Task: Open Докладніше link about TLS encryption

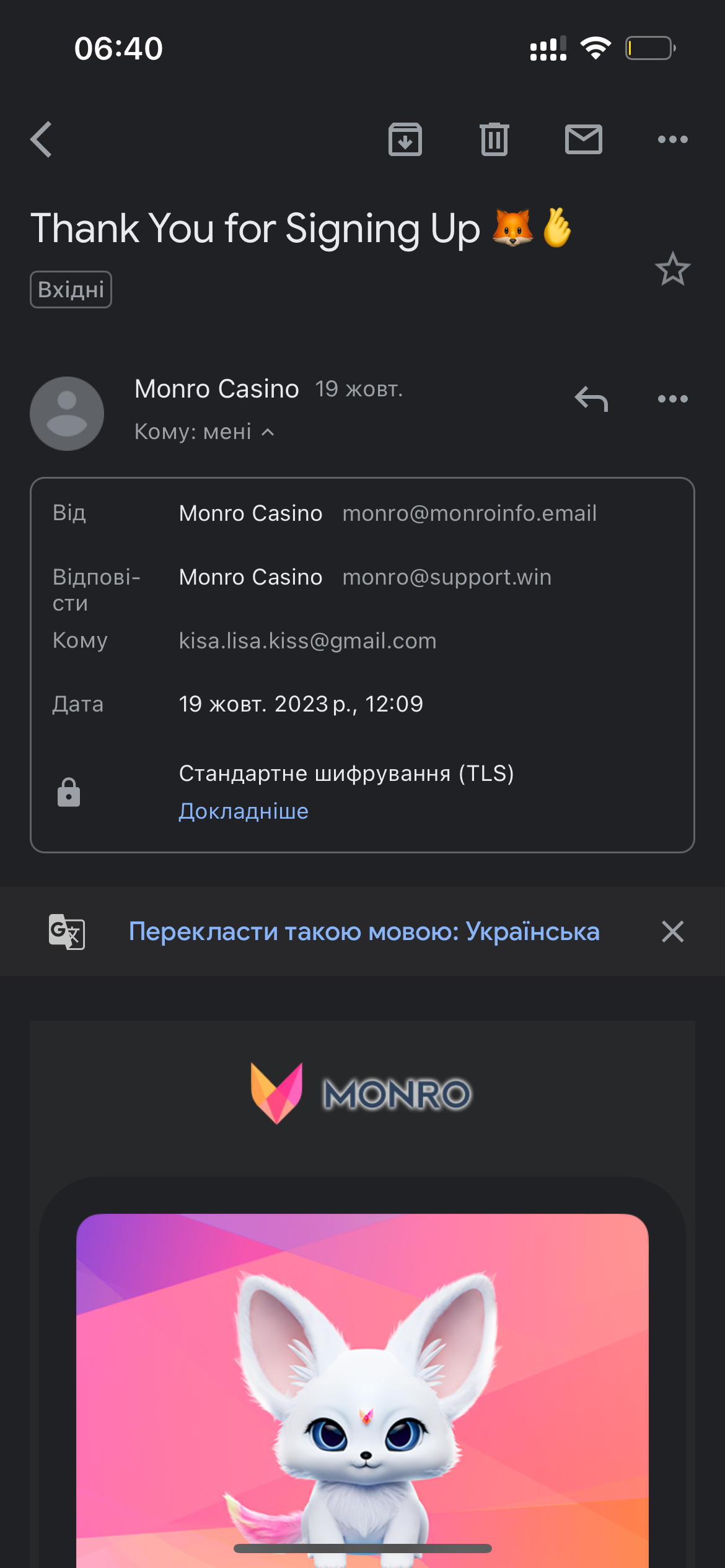Action: pyautogui.click(x=244, y=811)
